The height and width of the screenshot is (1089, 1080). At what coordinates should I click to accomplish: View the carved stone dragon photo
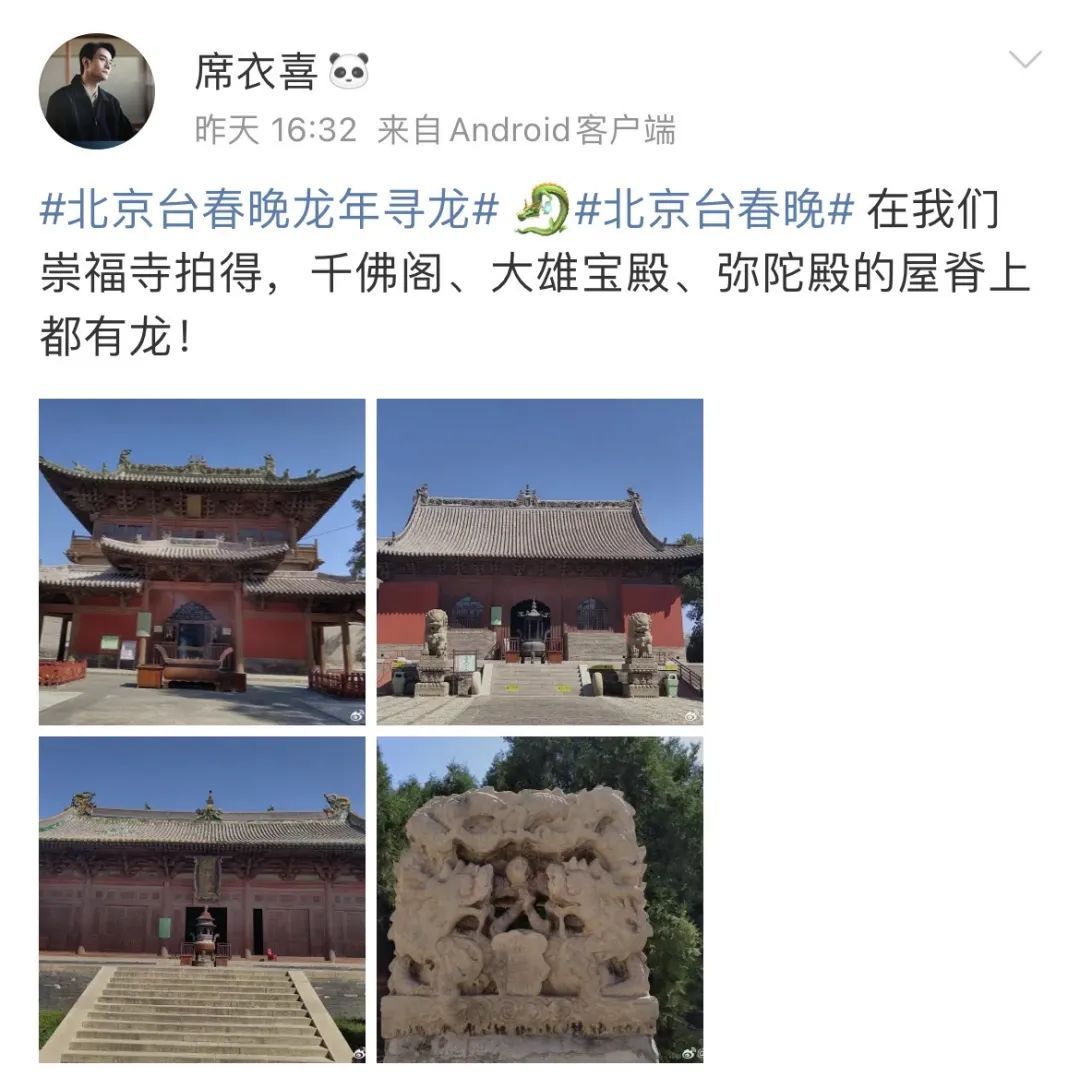click(540, 899)
